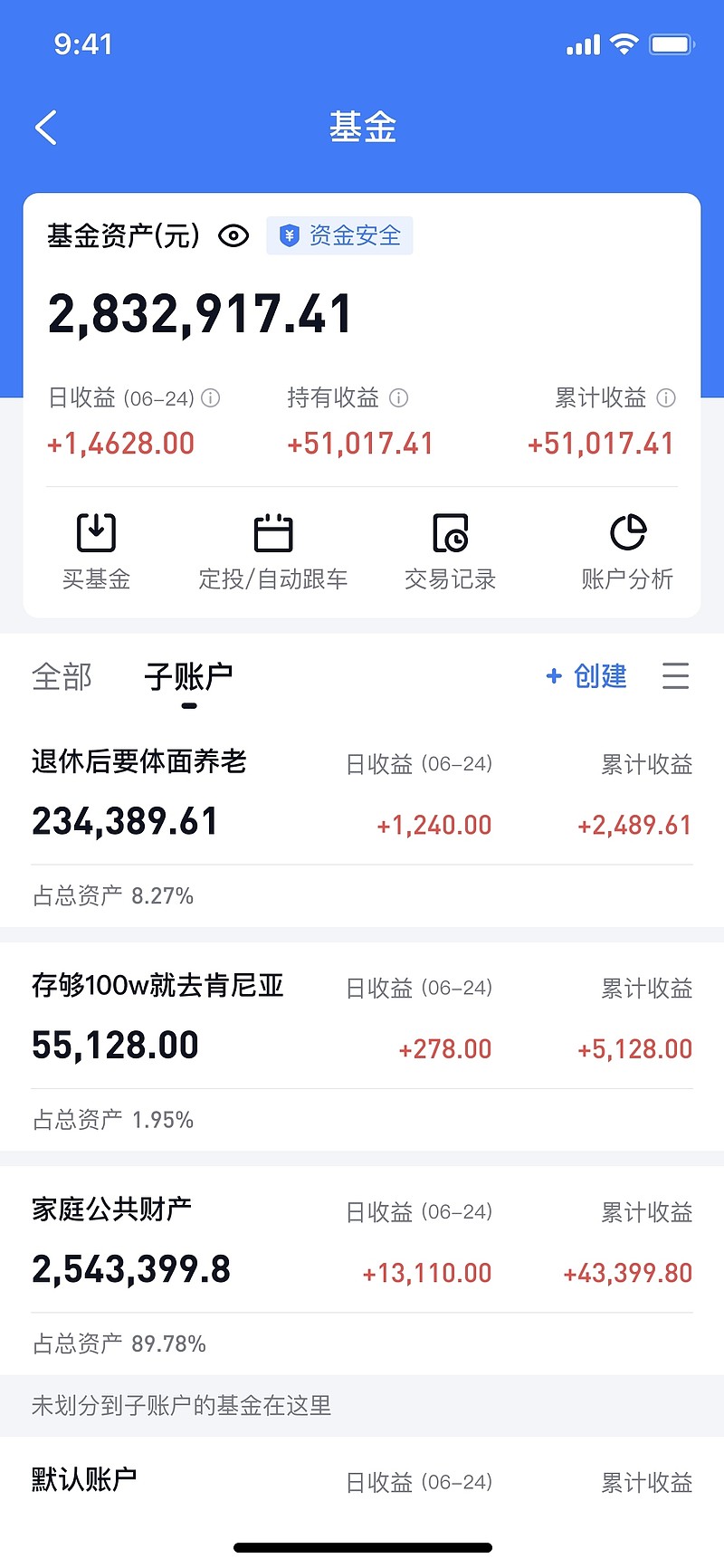724x1568 pixels.
Task: Go back from the 基金 page
Action: [46, 128]
